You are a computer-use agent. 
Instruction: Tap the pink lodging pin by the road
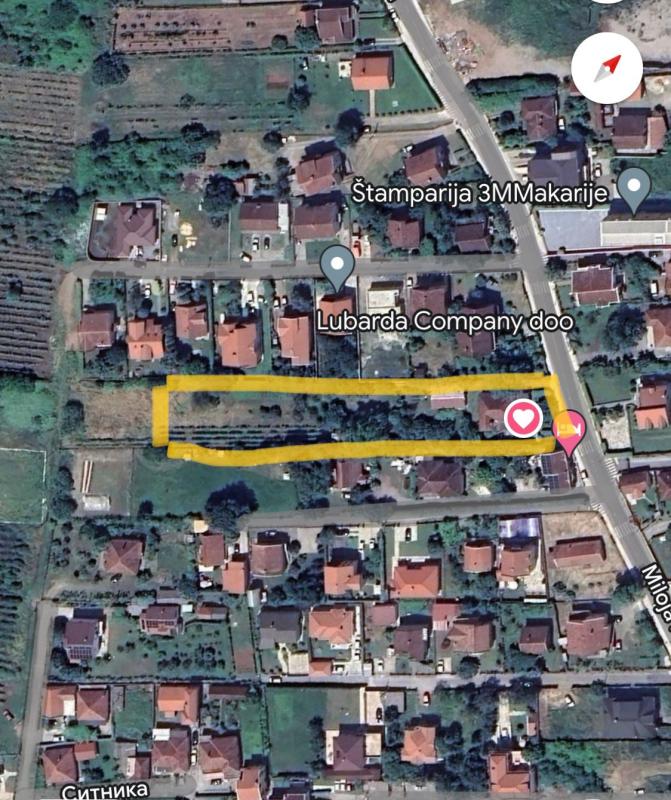[569, 432]
